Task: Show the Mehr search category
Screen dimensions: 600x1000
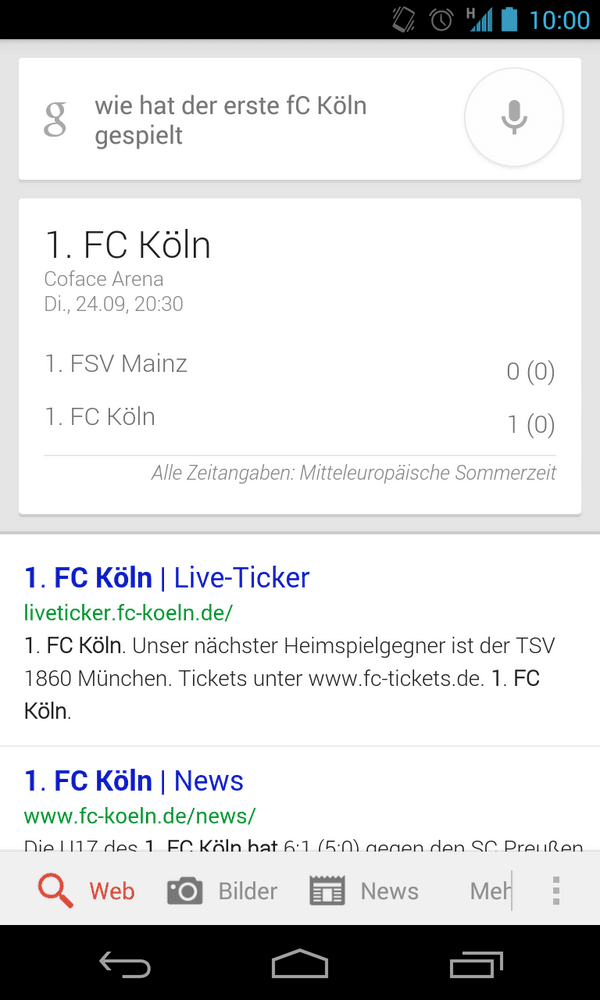Action: tap(490, 890)
